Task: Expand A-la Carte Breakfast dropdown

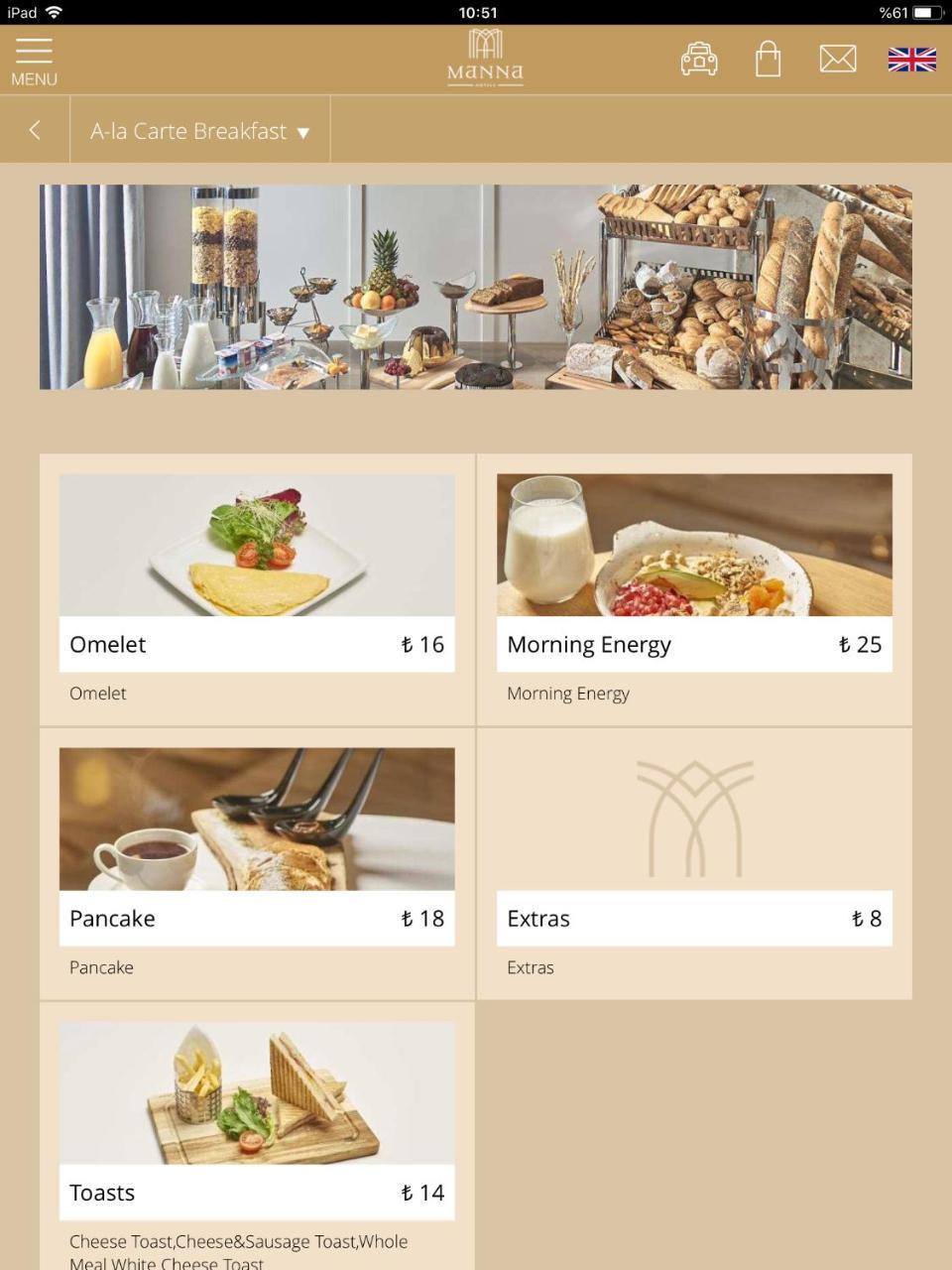Action: 199,131
